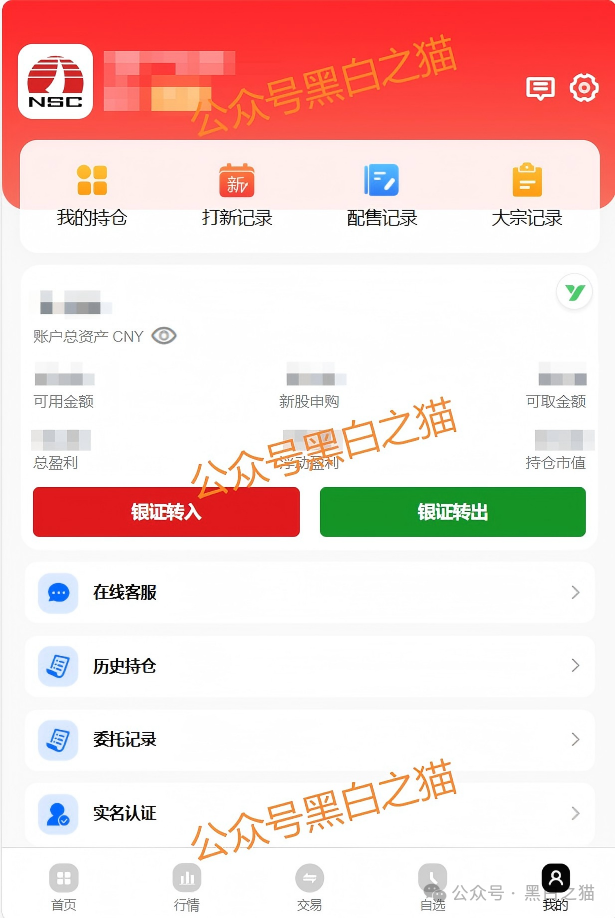Screen dimensions: 615x918
Task: Open 实名认证 row
Action: click(308, 813)
